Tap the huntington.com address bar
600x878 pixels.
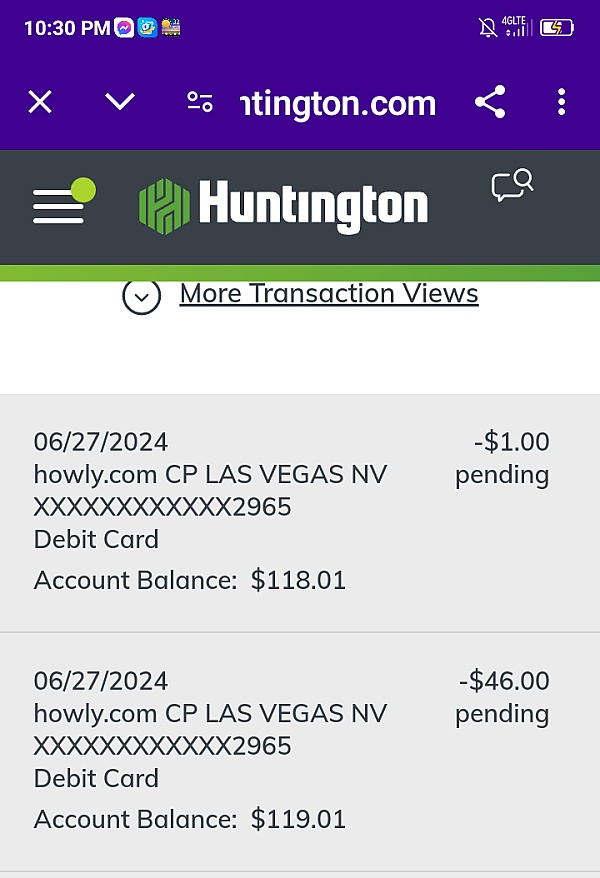(338, 103)
